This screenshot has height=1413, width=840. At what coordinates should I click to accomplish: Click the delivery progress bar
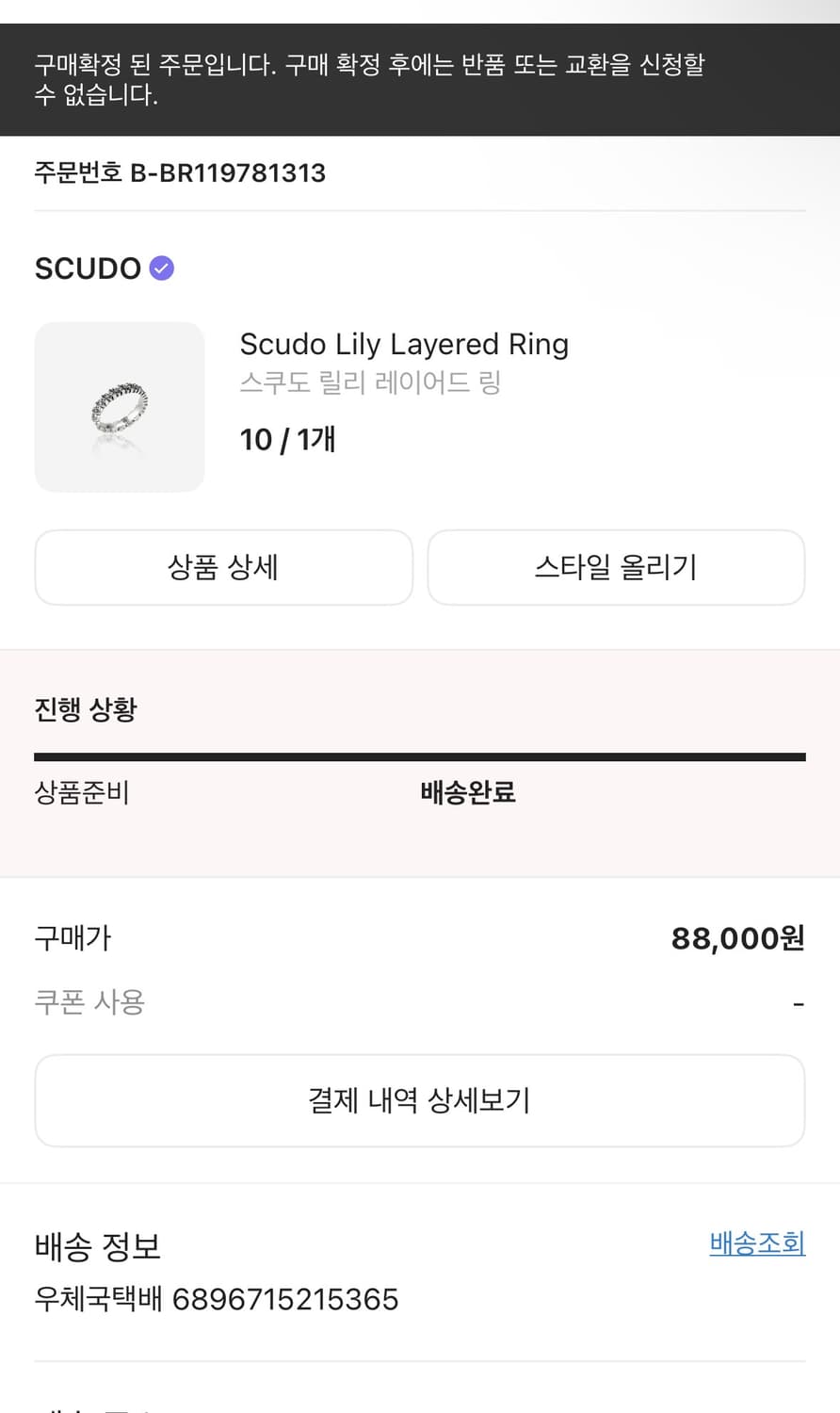420,755
